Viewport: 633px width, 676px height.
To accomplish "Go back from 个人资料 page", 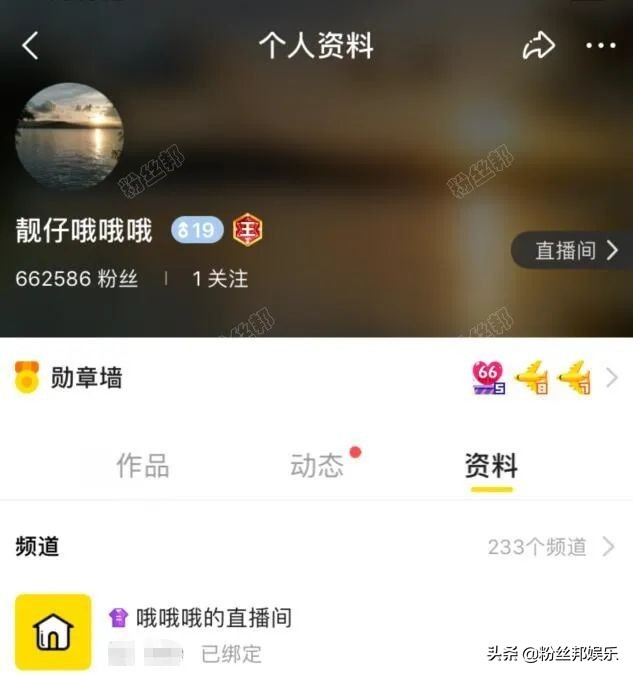I will 31,45.
